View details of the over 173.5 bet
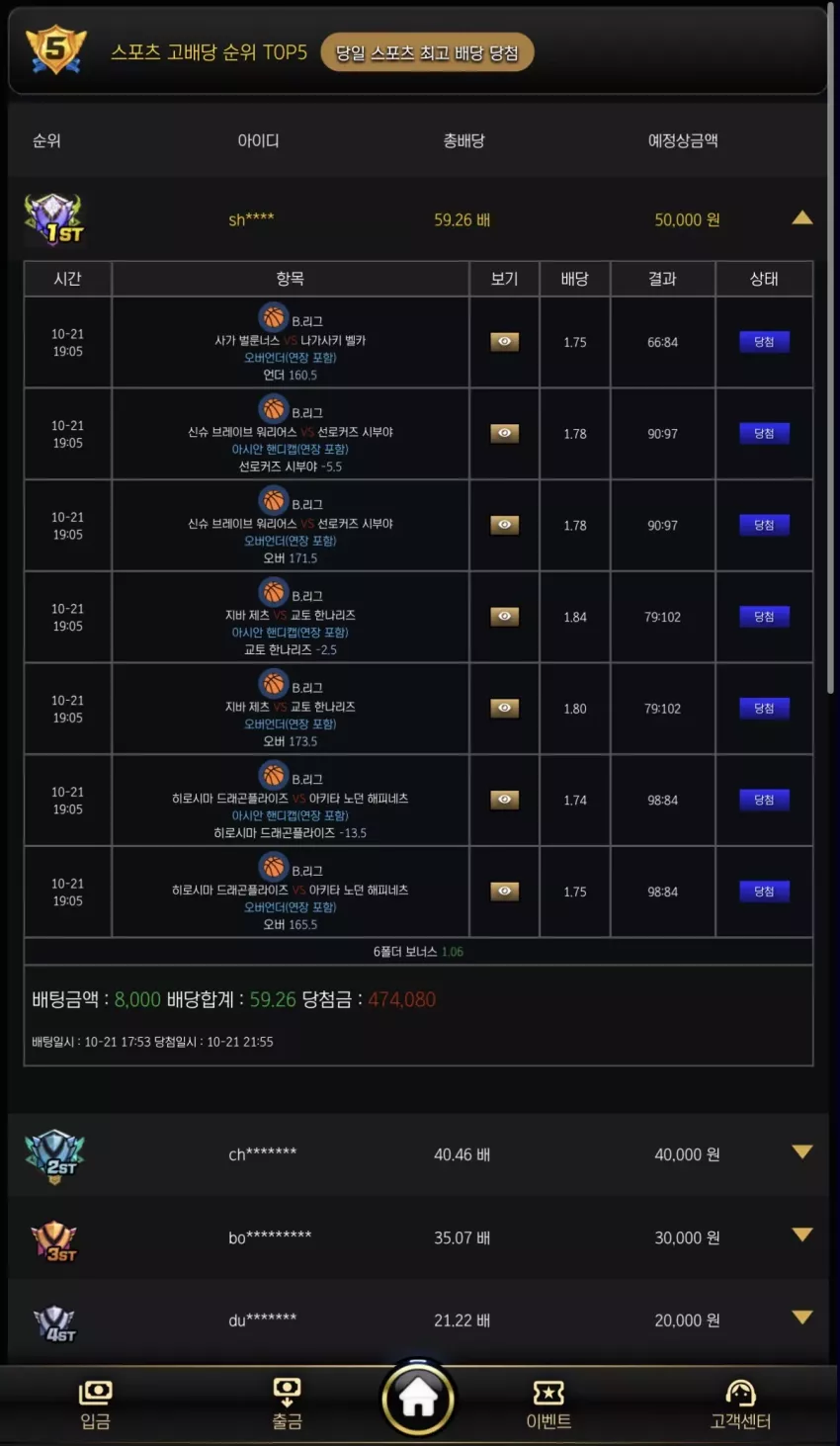 pyautogui.click(x=504, y=709)
